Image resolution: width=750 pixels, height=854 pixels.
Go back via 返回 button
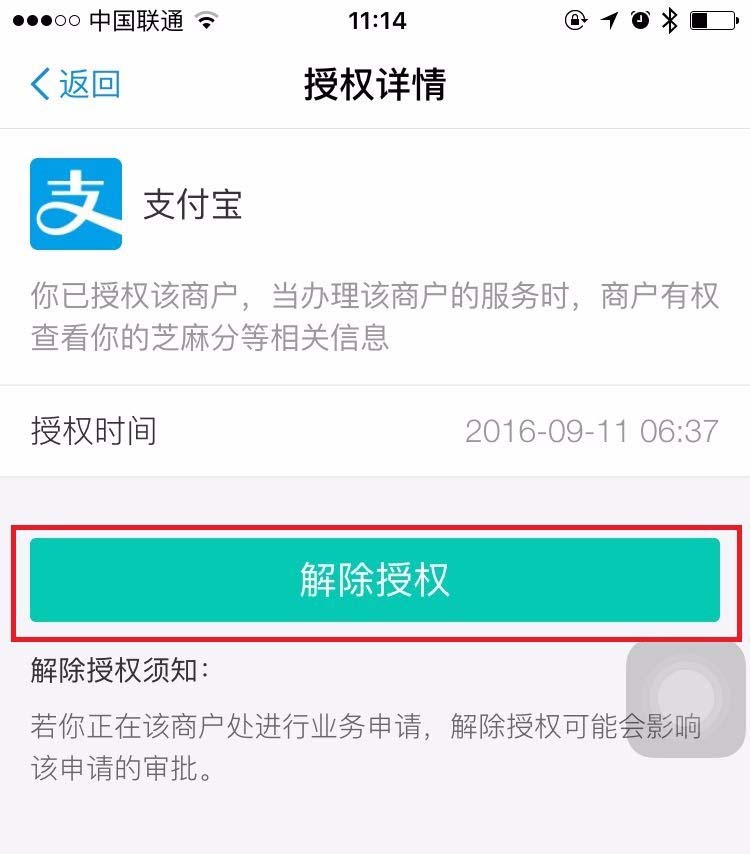click(x=75, y=84)
